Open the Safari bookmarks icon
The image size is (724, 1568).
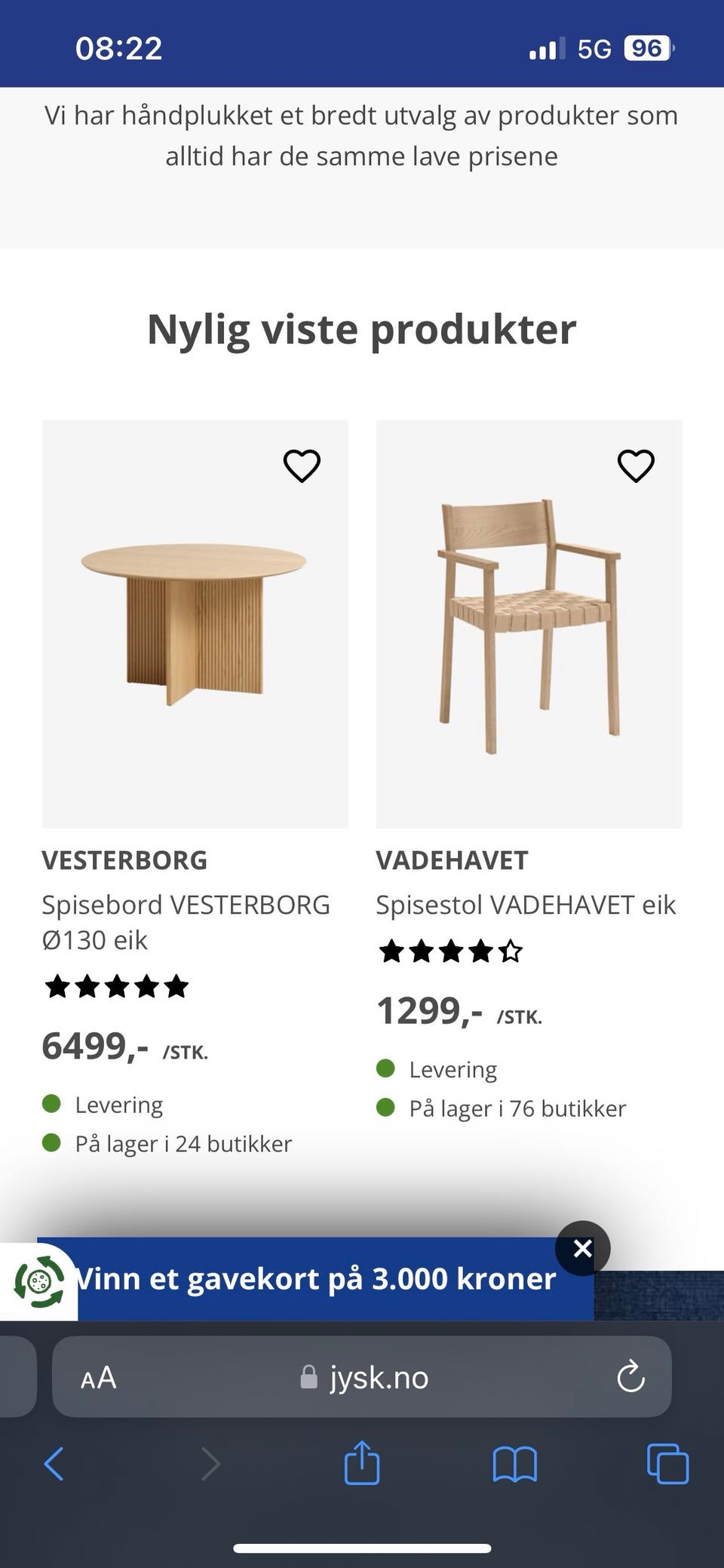click(x=515, y=1464)
